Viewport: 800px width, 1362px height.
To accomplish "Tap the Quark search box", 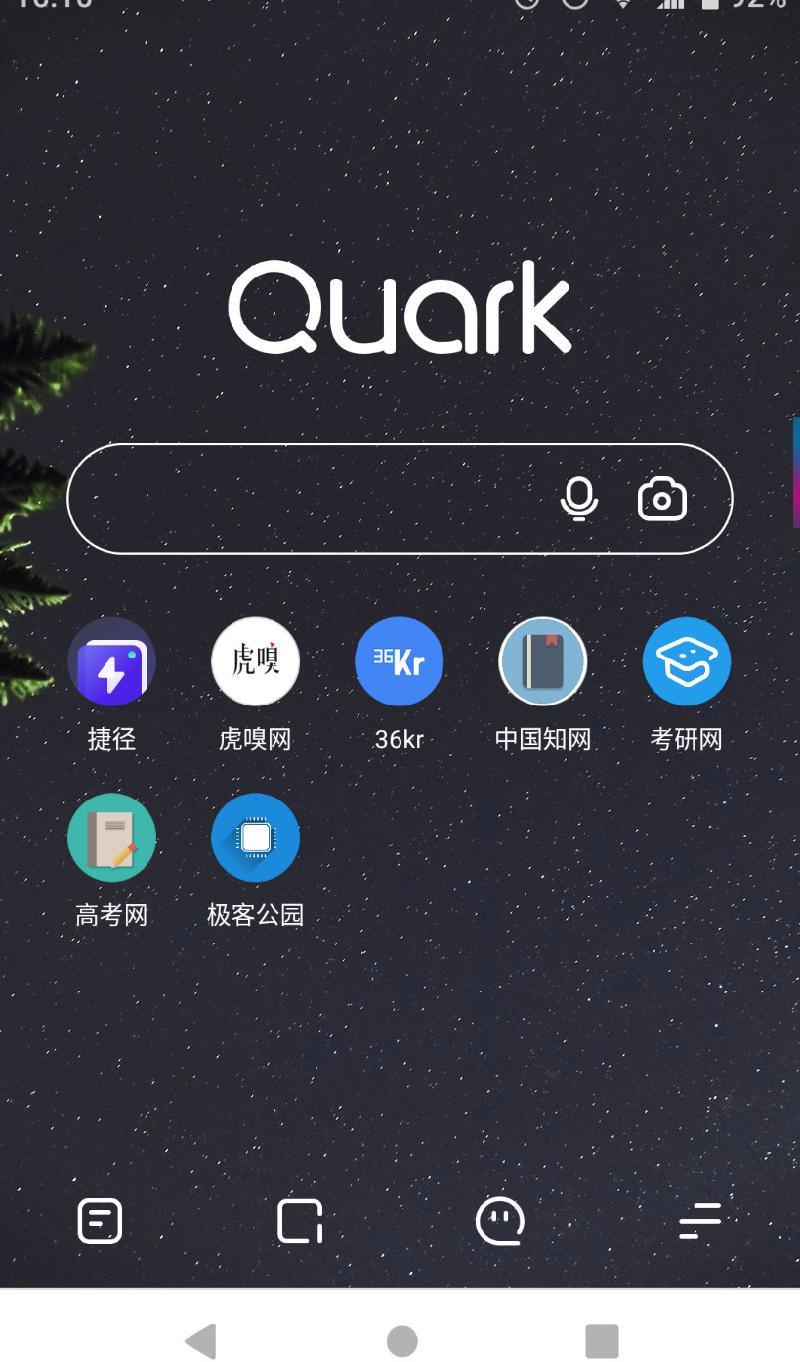I will coord(310,498).
